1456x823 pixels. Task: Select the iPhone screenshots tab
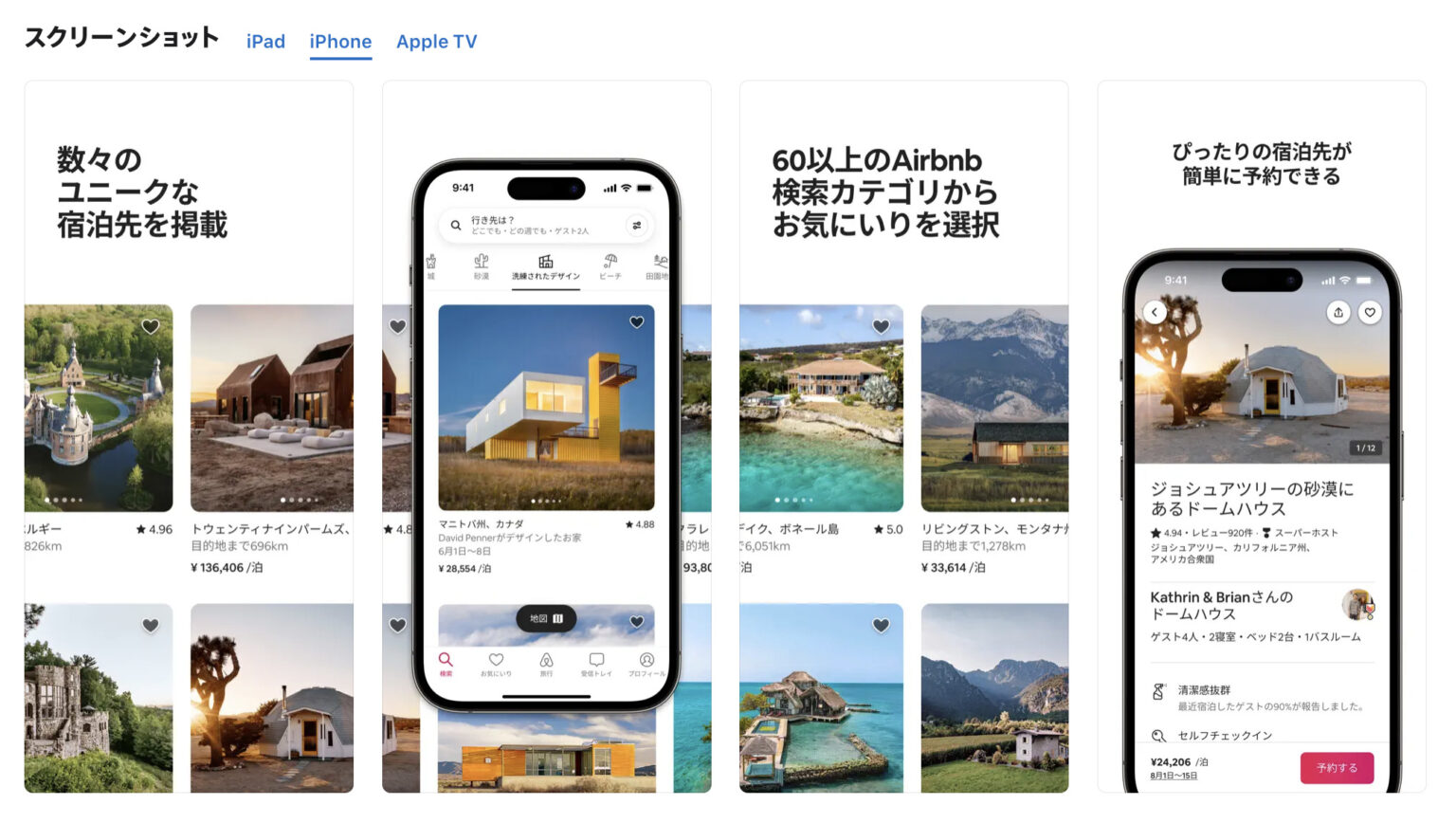[340, 42]
